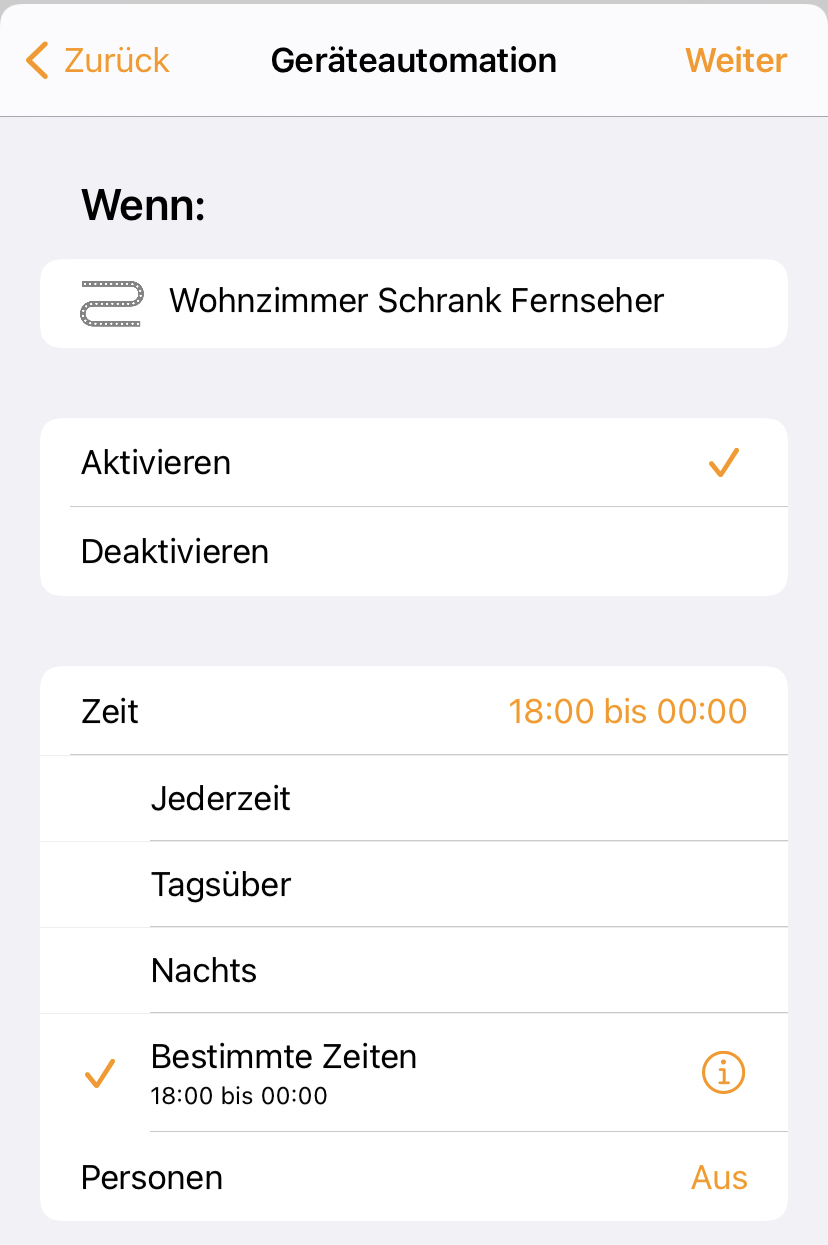828x1245 pixels.
Task: Open the info icon for Bestimmte Zeiten
Action: tap(724, 1073)
